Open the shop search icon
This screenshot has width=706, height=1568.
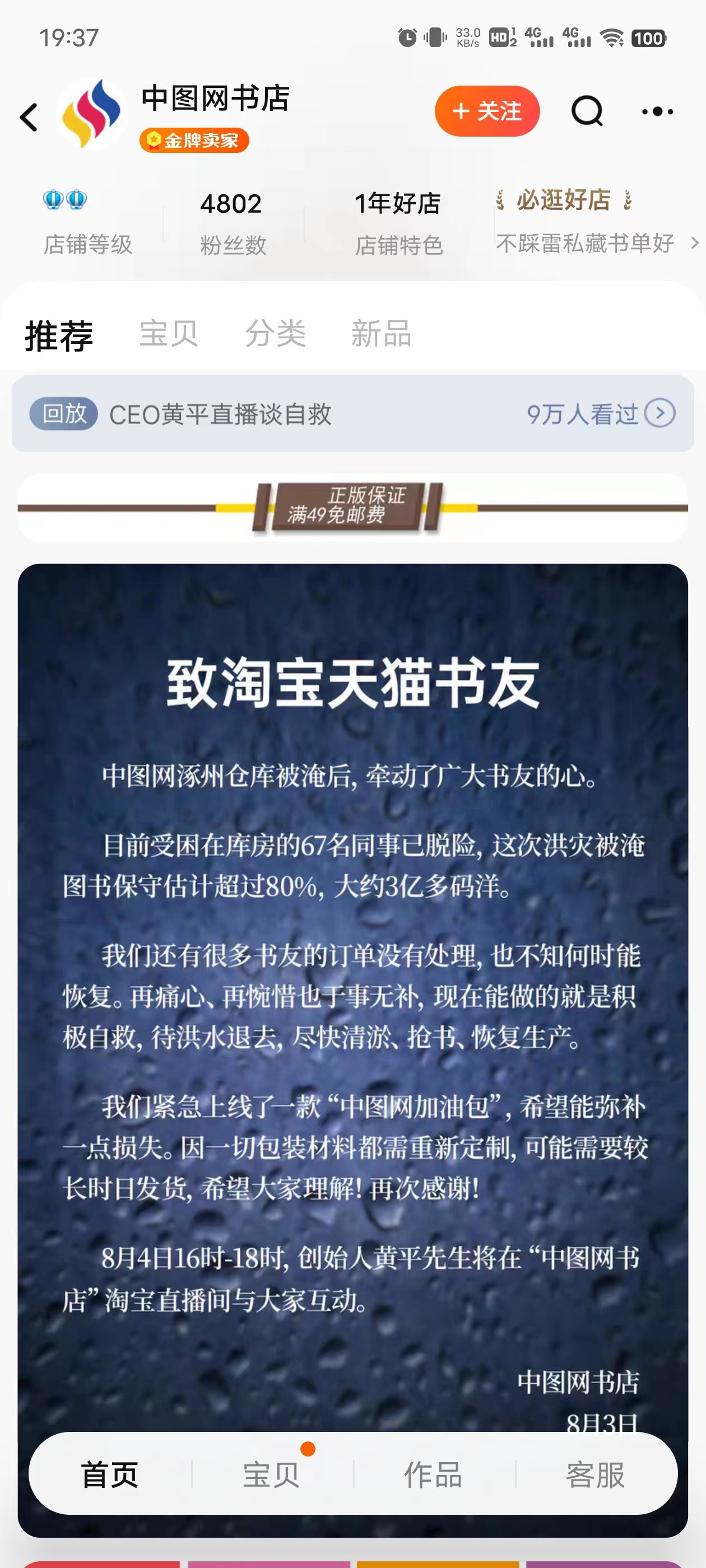pos(587,111)
